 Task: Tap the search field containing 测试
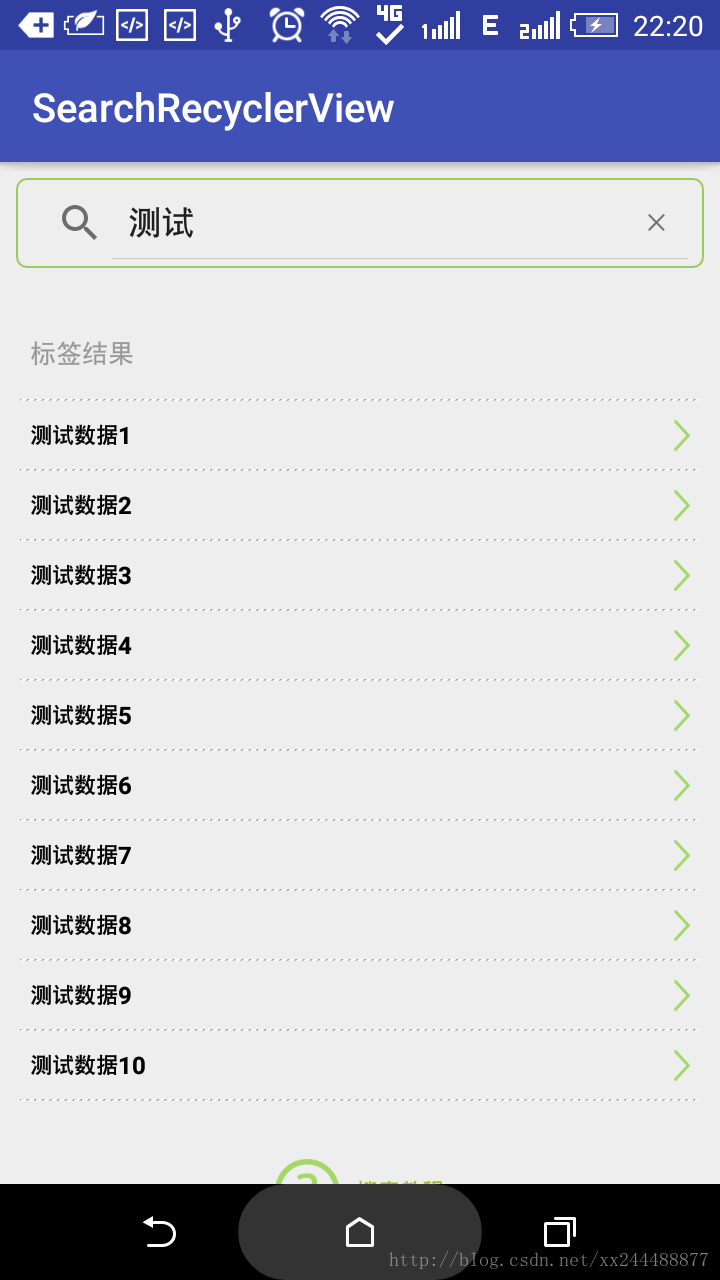400,223
